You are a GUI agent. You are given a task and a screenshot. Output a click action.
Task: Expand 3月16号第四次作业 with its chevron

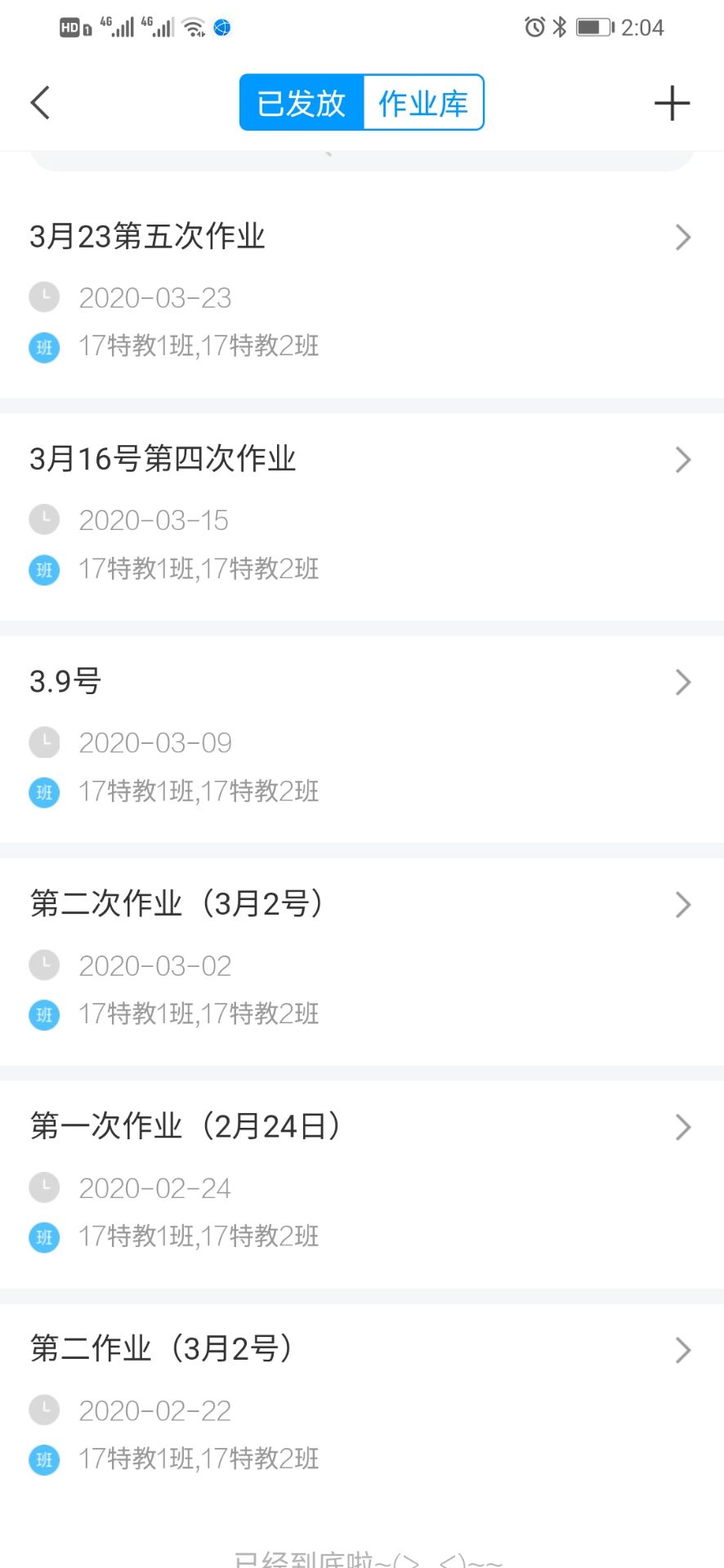683,460
